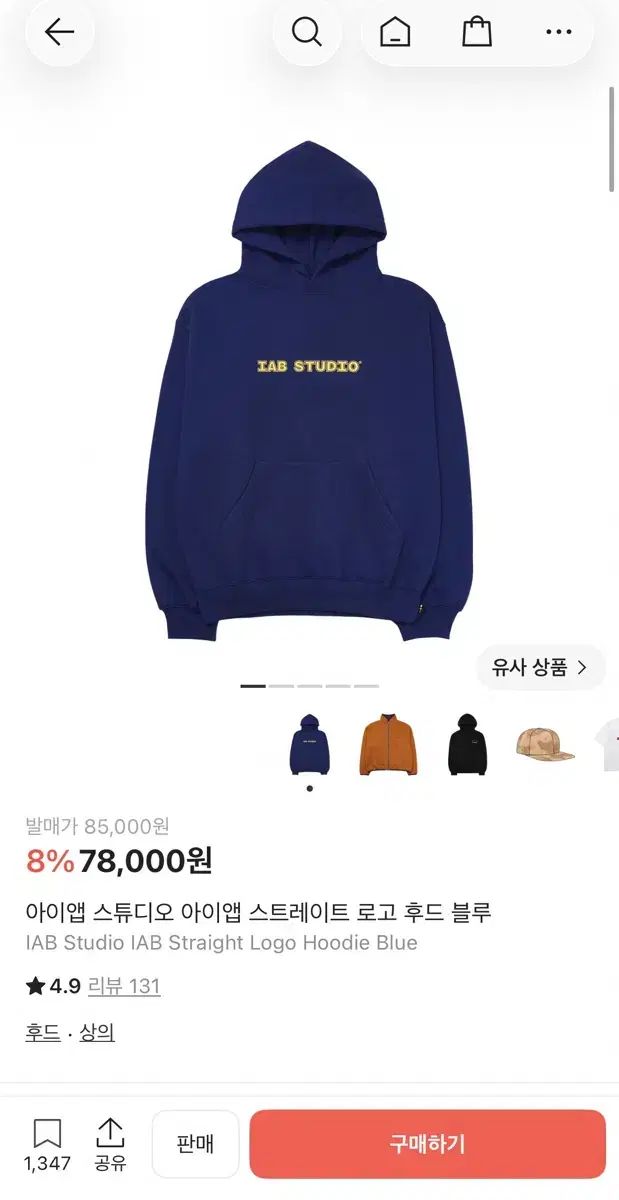Select the camo cap thumbnail
This screenshot has height=1200, width=619.
click(x=544, y=745)
